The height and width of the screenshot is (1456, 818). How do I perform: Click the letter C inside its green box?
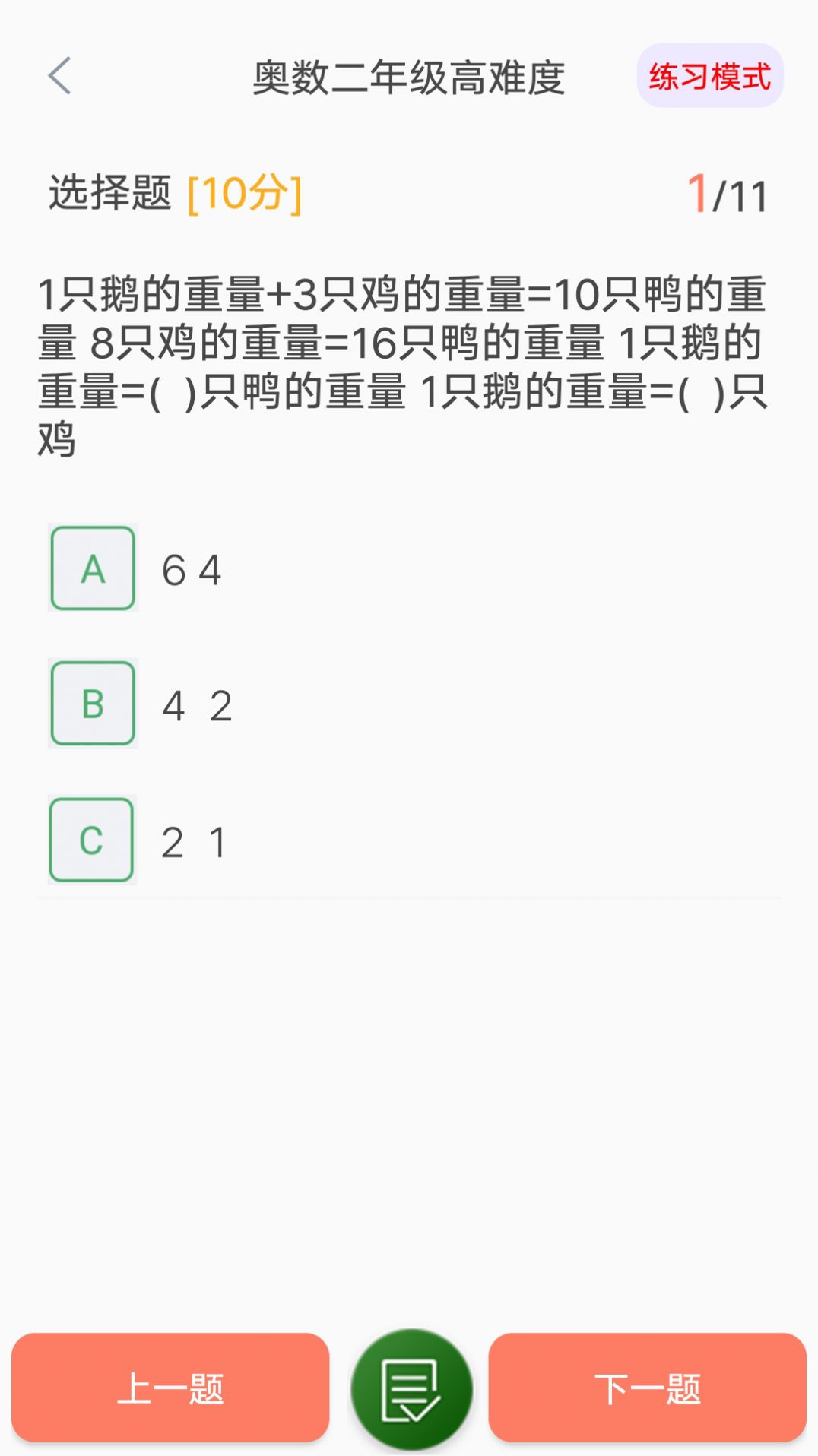click(91, 839)
